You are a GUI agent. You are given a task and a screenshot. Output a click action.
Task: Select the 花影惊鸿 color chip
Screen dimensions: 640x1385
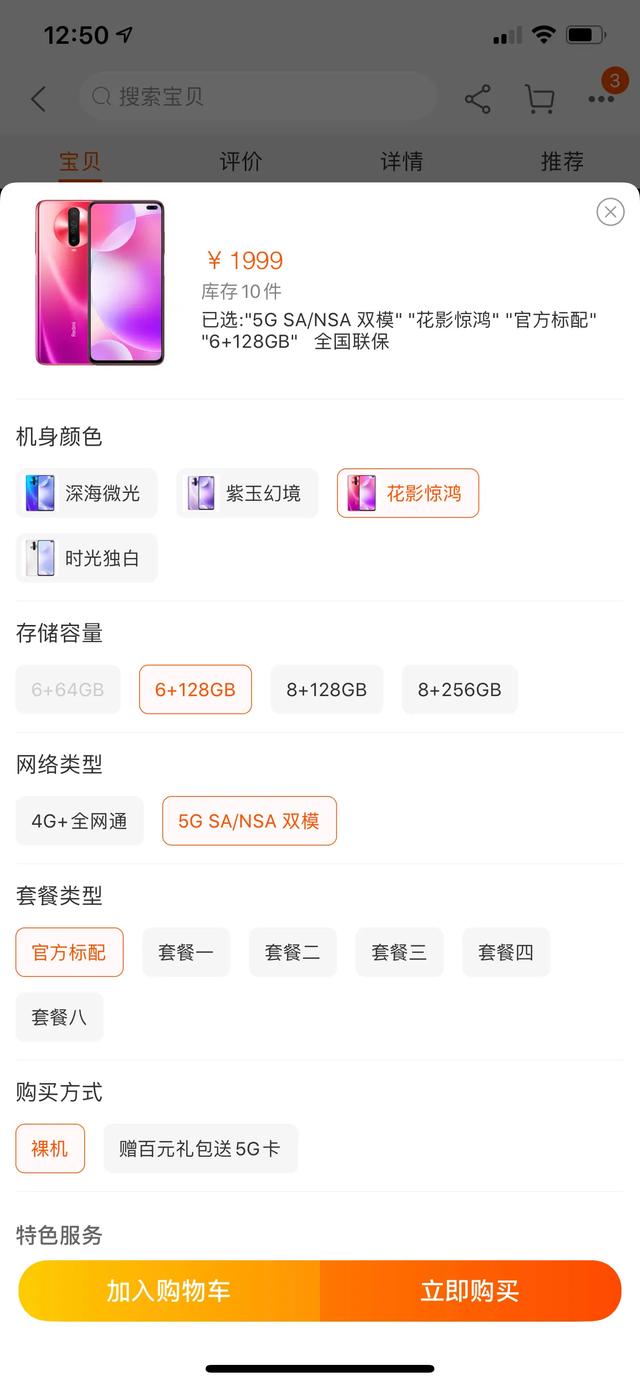tap(408, 493)
